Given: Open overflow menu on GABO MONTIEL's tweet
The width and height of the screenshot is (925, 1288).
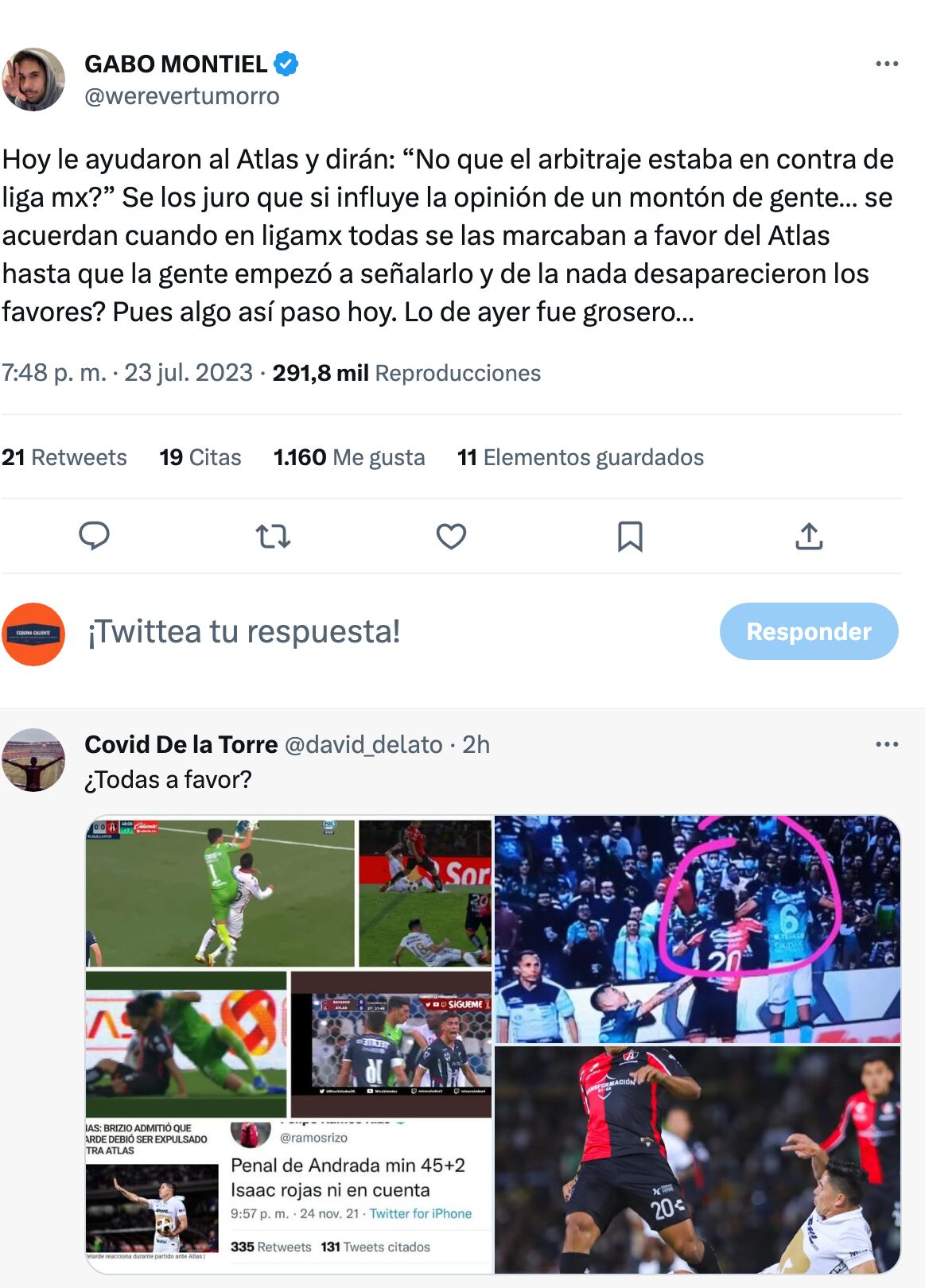Looking at the screenshot, I should [x=886, y=64].
